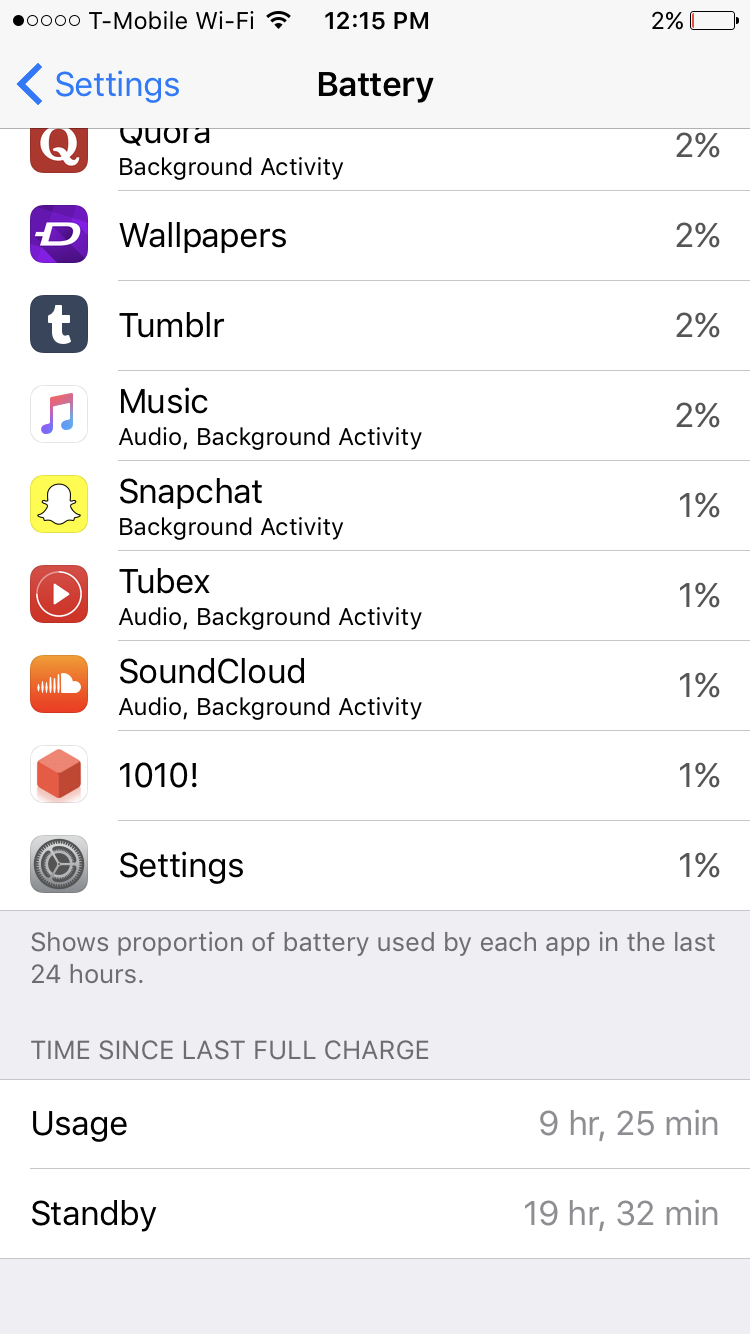The height and width of the screenshot is (1334, 750).
Task: Show usage details for Music
Action: click(x=375, y=416)
